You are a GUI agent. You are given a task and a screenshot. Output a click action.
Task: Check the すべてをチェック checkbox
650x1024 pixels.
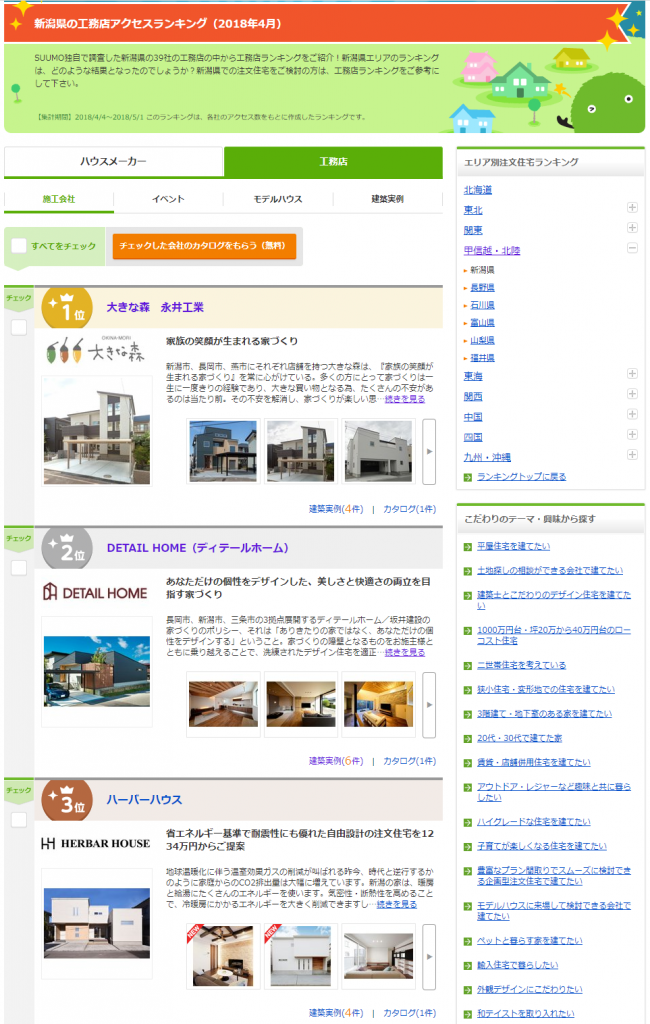pos(19,245)
